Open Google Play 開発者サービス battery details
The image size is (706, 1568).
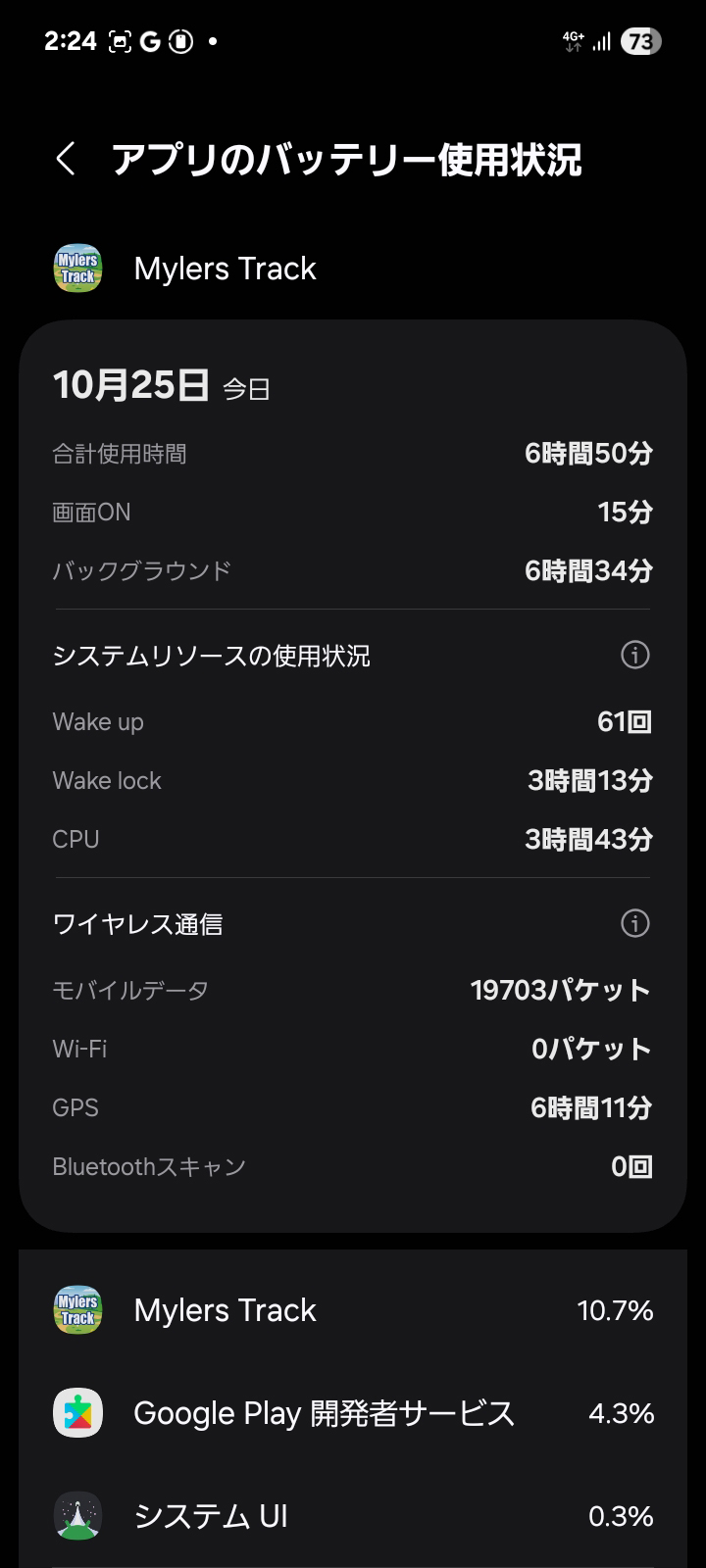coord(353,1413)
